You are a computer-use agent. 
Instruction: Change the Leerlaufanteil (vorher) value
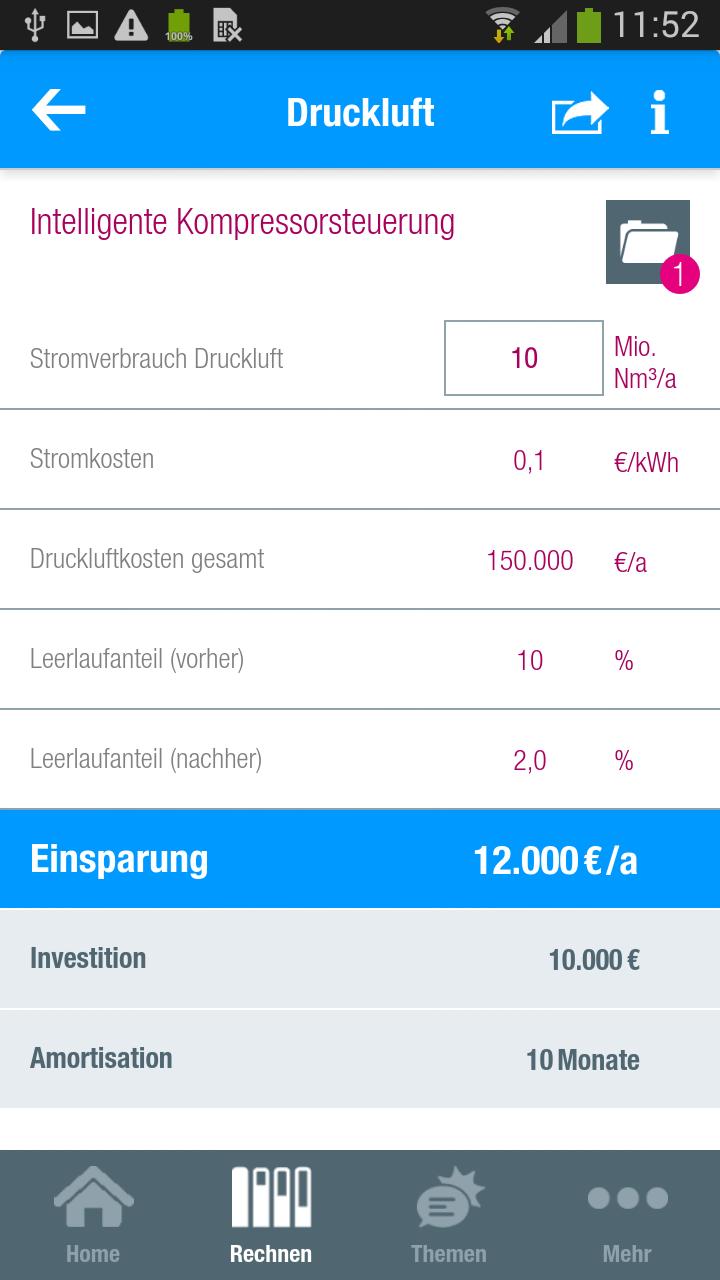point(530,660)
